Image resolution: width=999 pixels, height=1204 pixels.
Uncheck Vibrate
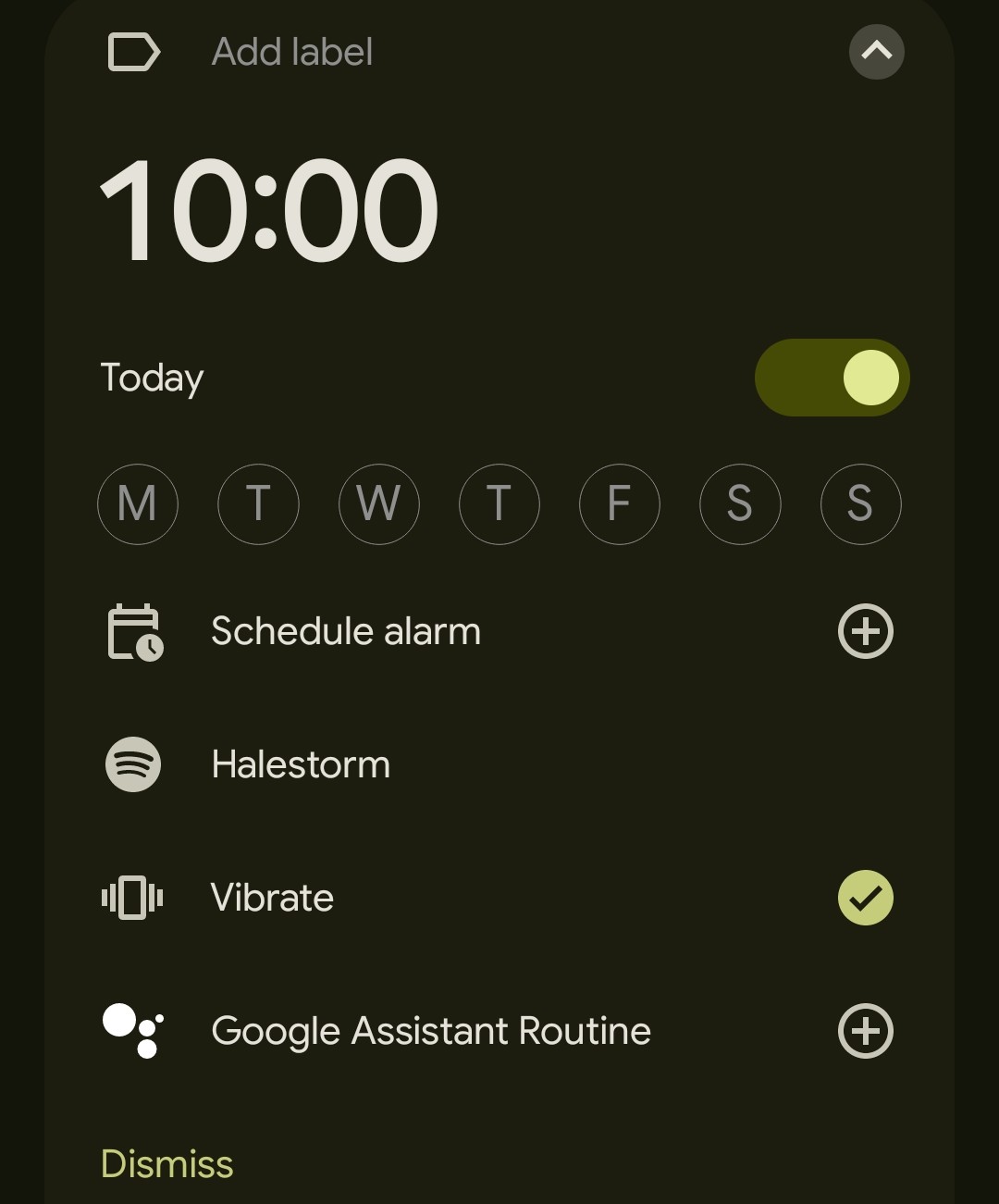coord(865,898)
